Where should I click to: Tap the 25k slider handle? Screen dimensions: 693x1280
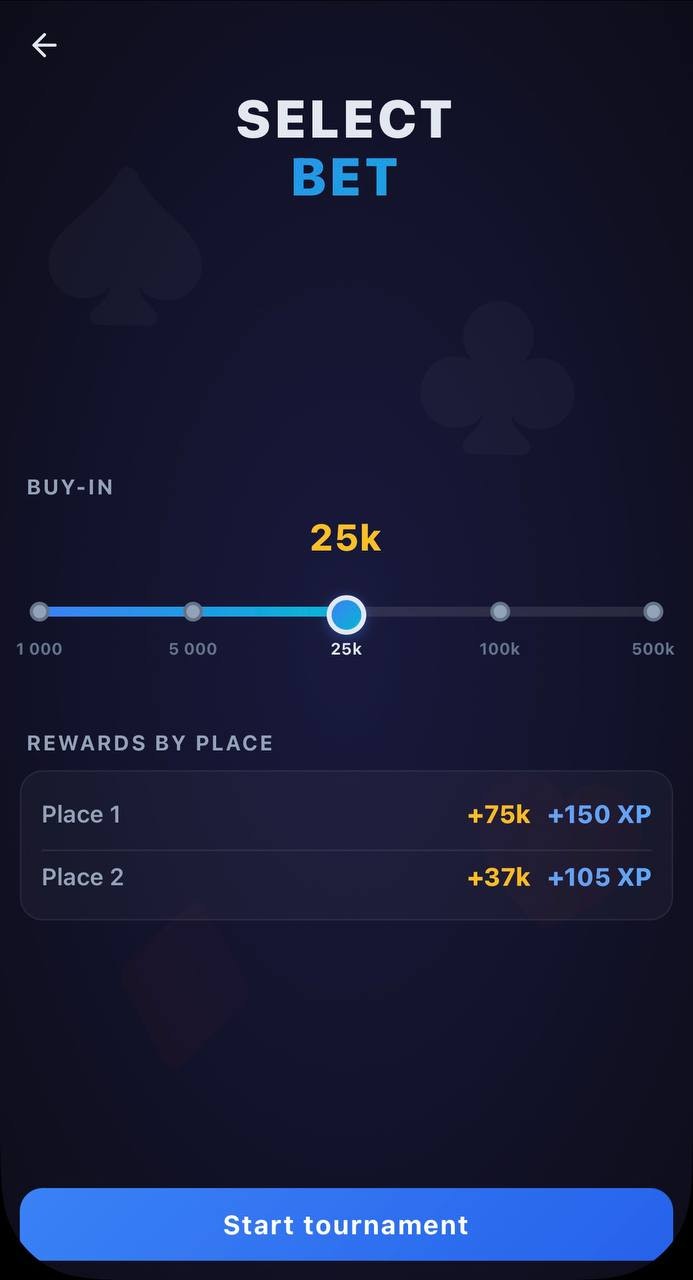[346, 614]
